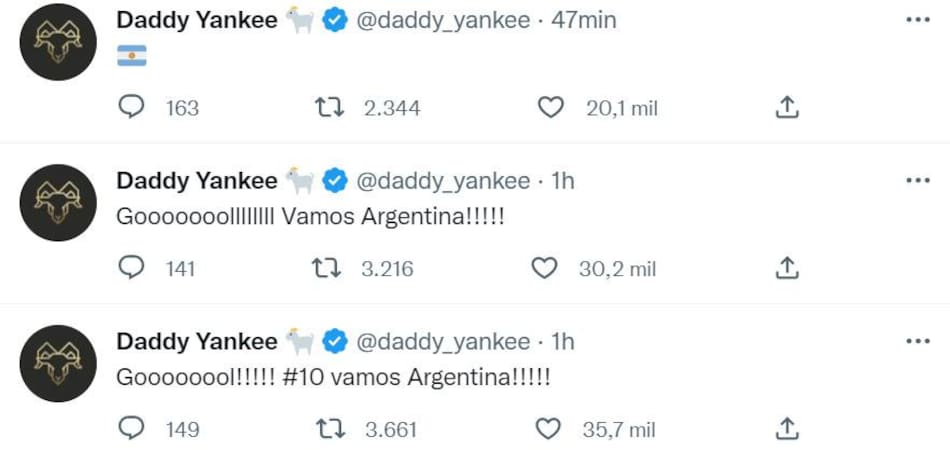Open more options on '#10 vamos Argentina' tweet

point(916,342)
